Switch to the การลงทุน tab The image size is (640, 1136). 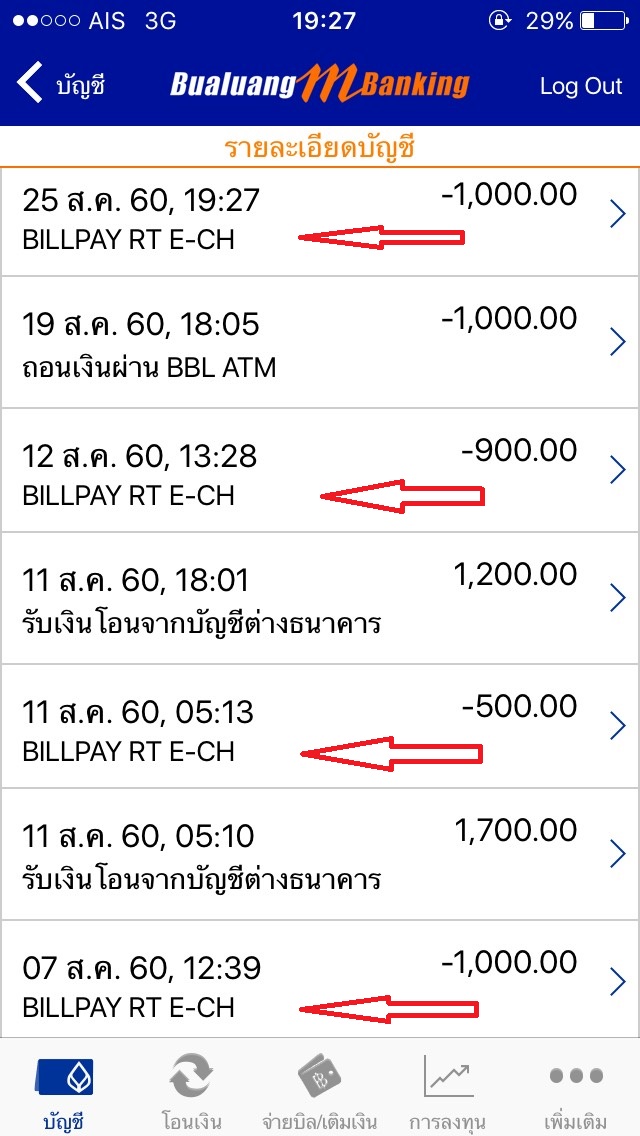(447, 1089)
